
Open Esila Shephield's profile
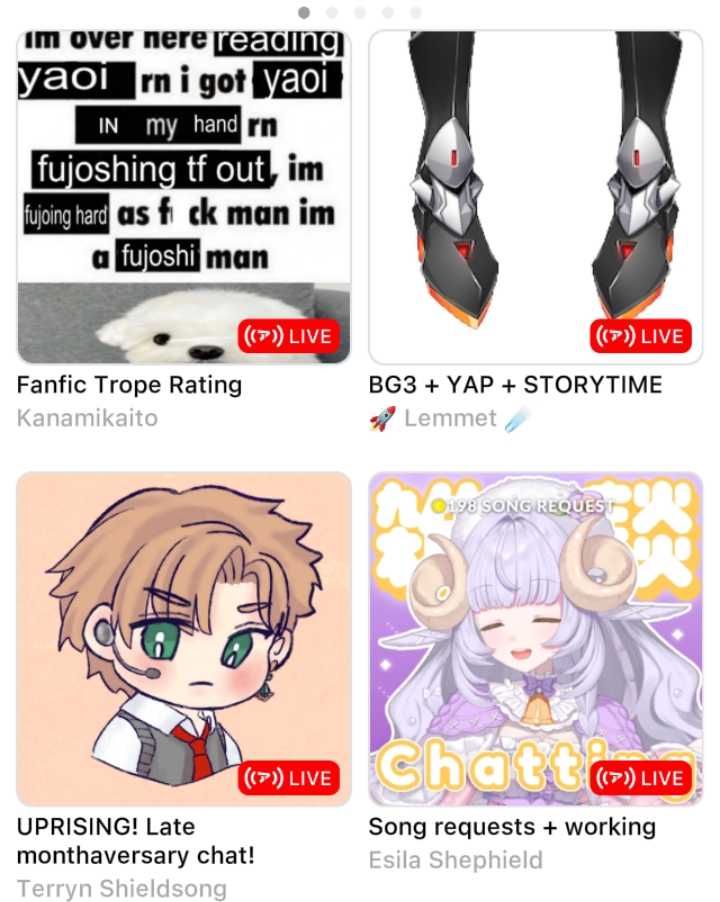pyautogui.click(x=455, y=860)
